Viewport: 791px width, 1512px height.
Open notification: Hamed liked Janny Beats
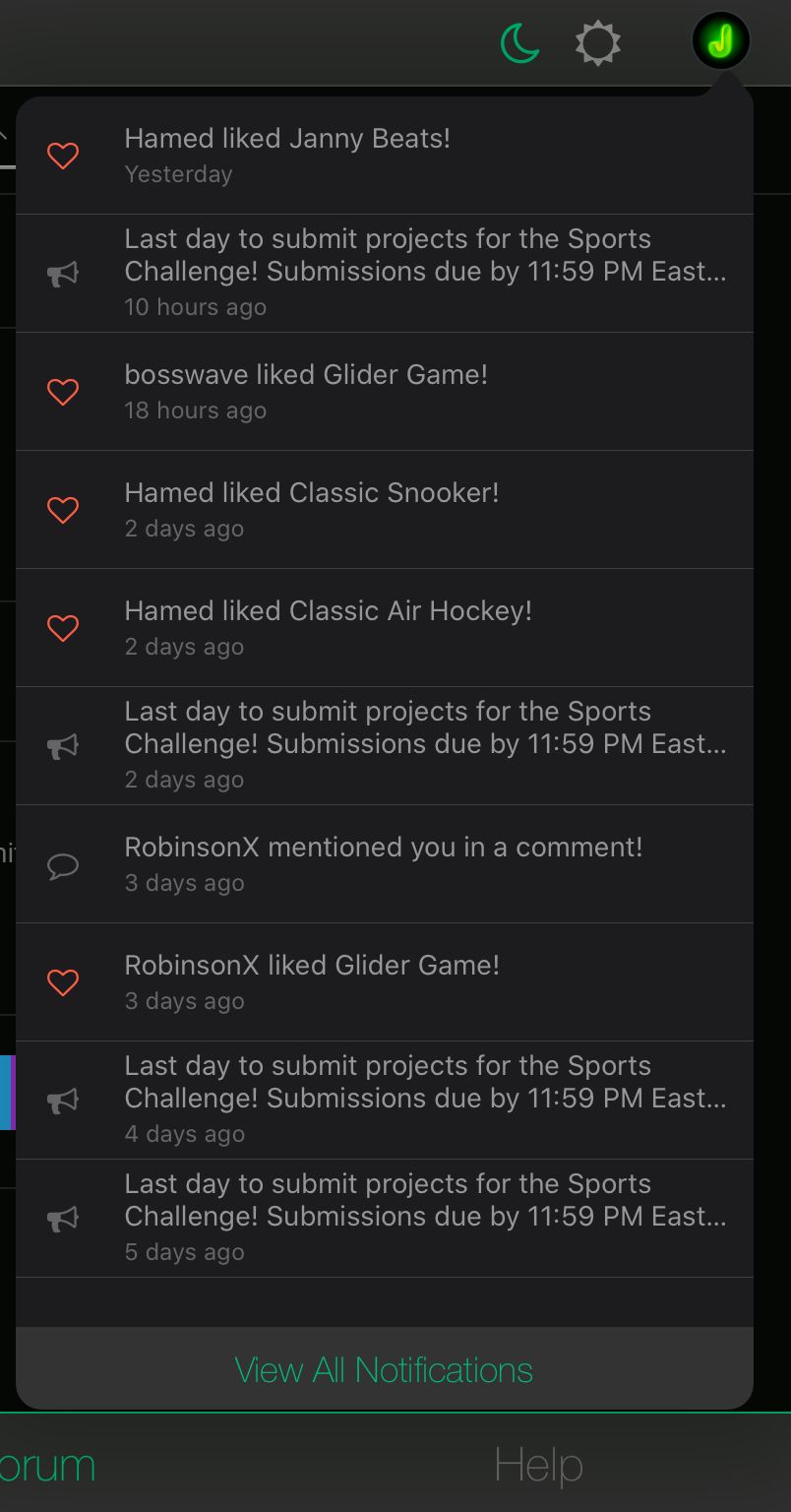coord(384,156)
